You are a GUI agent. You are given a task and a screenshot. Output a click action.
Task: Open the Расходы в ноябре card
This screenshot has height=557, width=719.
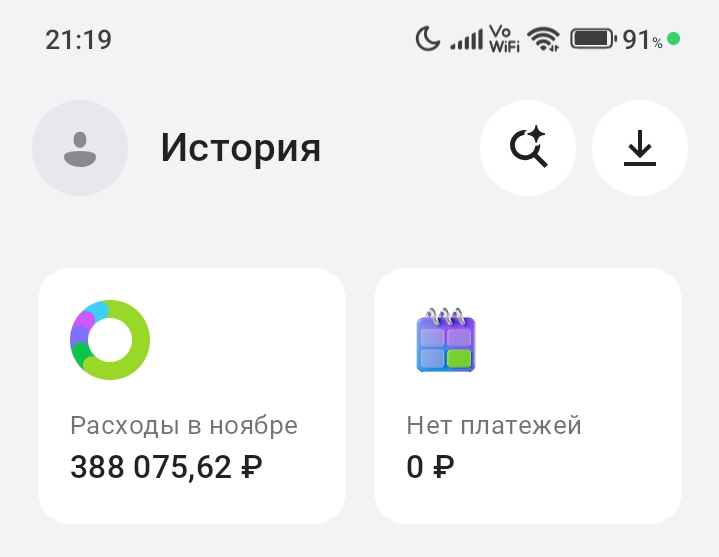click(x=192, y=395)
